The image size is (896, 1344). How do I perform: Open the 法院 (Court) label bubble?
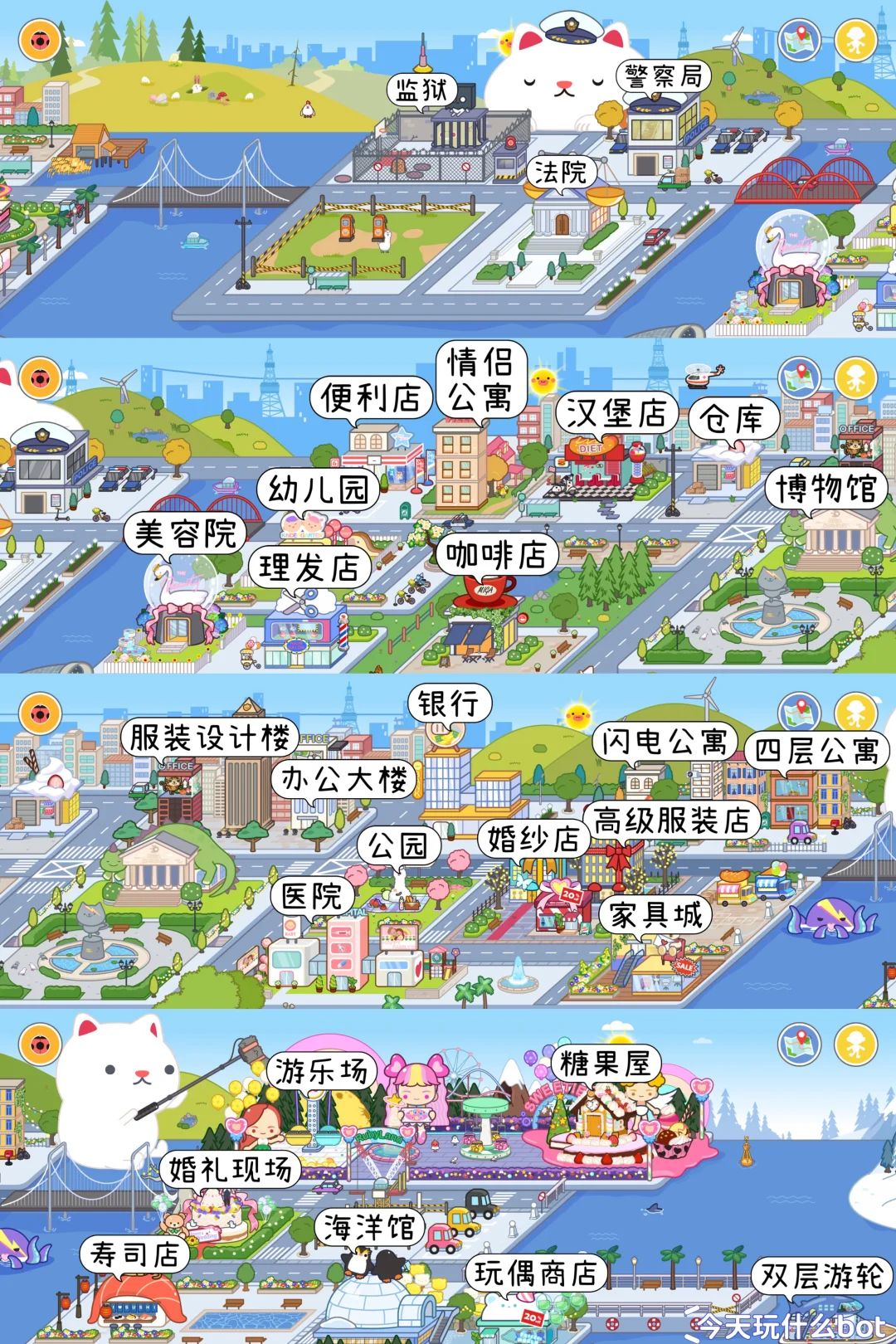pyautogui.click(x=561, y=173)
